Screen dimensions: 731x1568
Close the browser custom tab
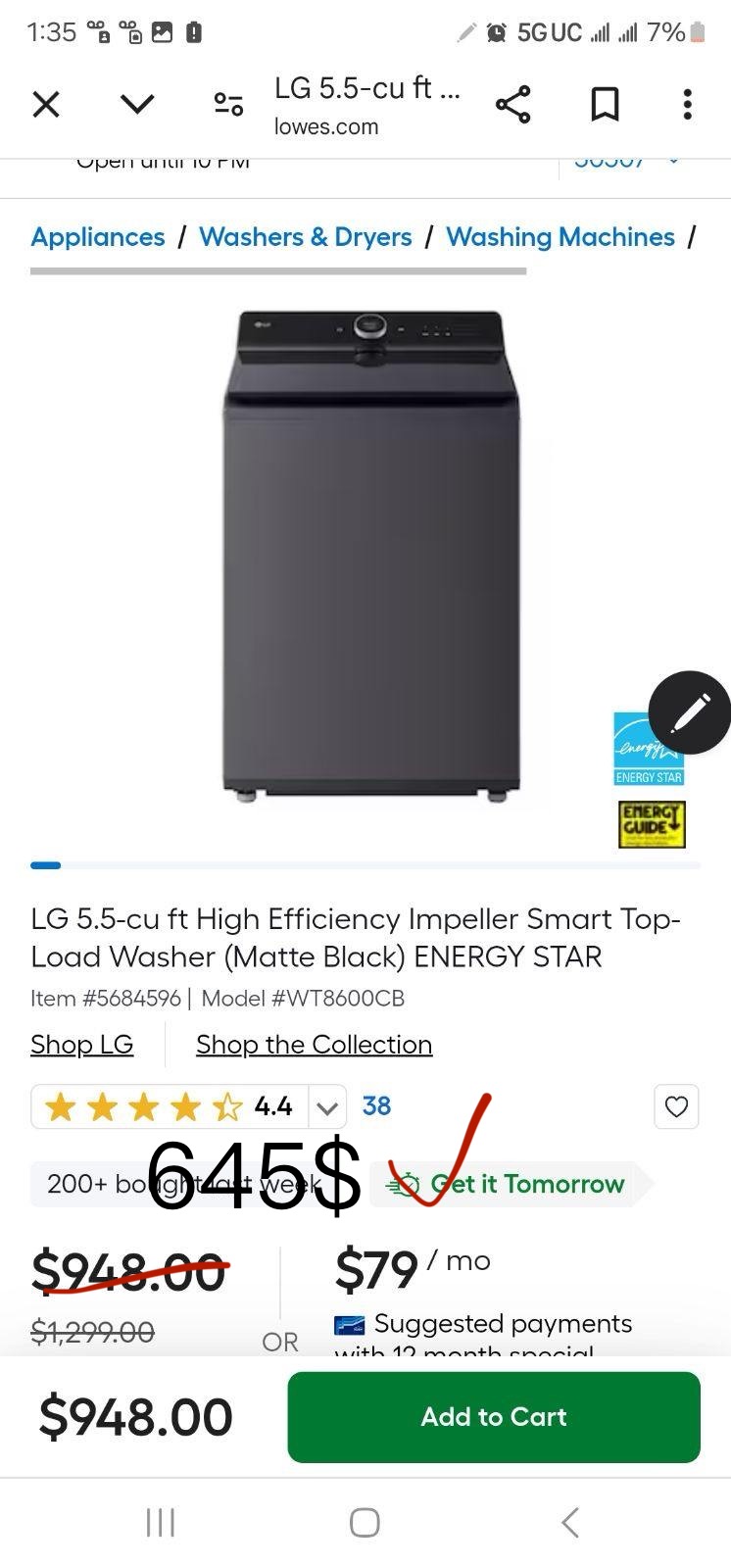[x=46, y=104]
